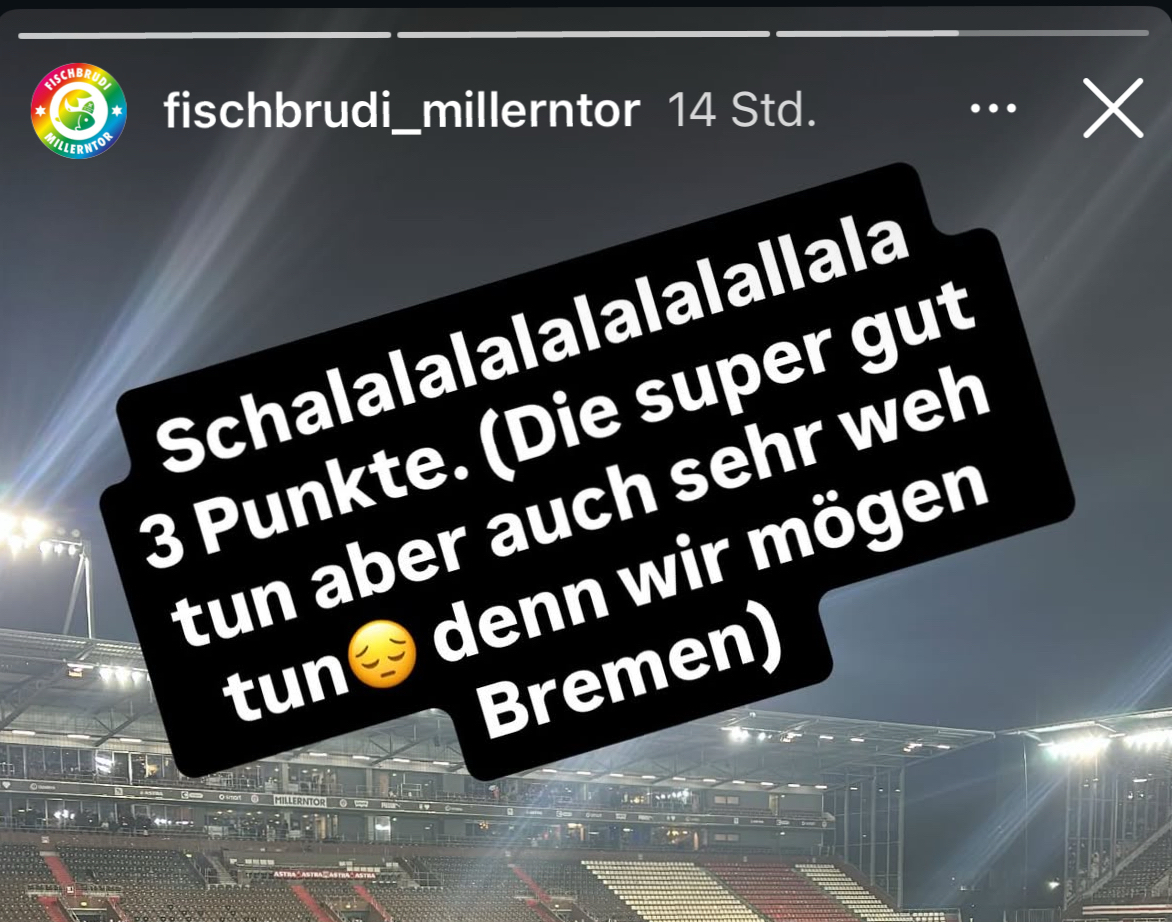Open fischbrudi_millerntor profile picture
Viewport: 1172px width, 922px height.
click(x=79, y=110)
